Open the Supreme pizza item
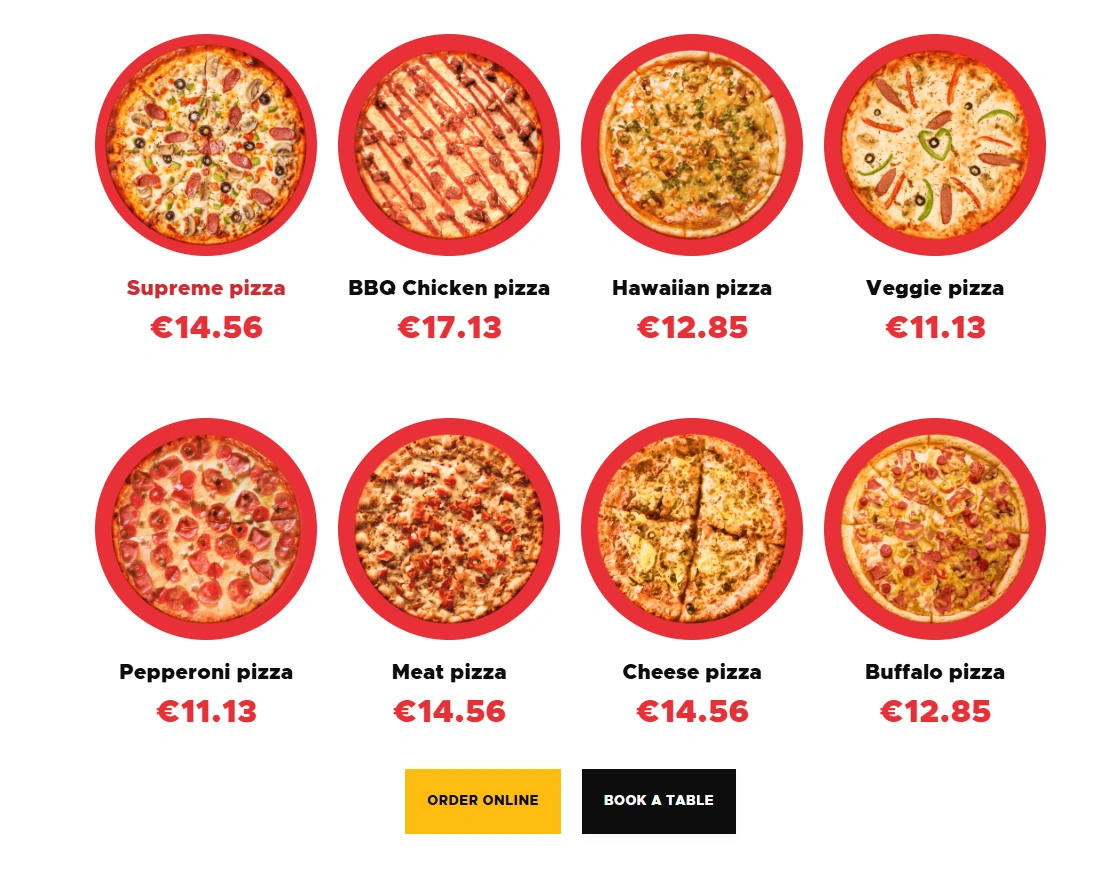Screen dimensions: 1119x878 (206, 288)
